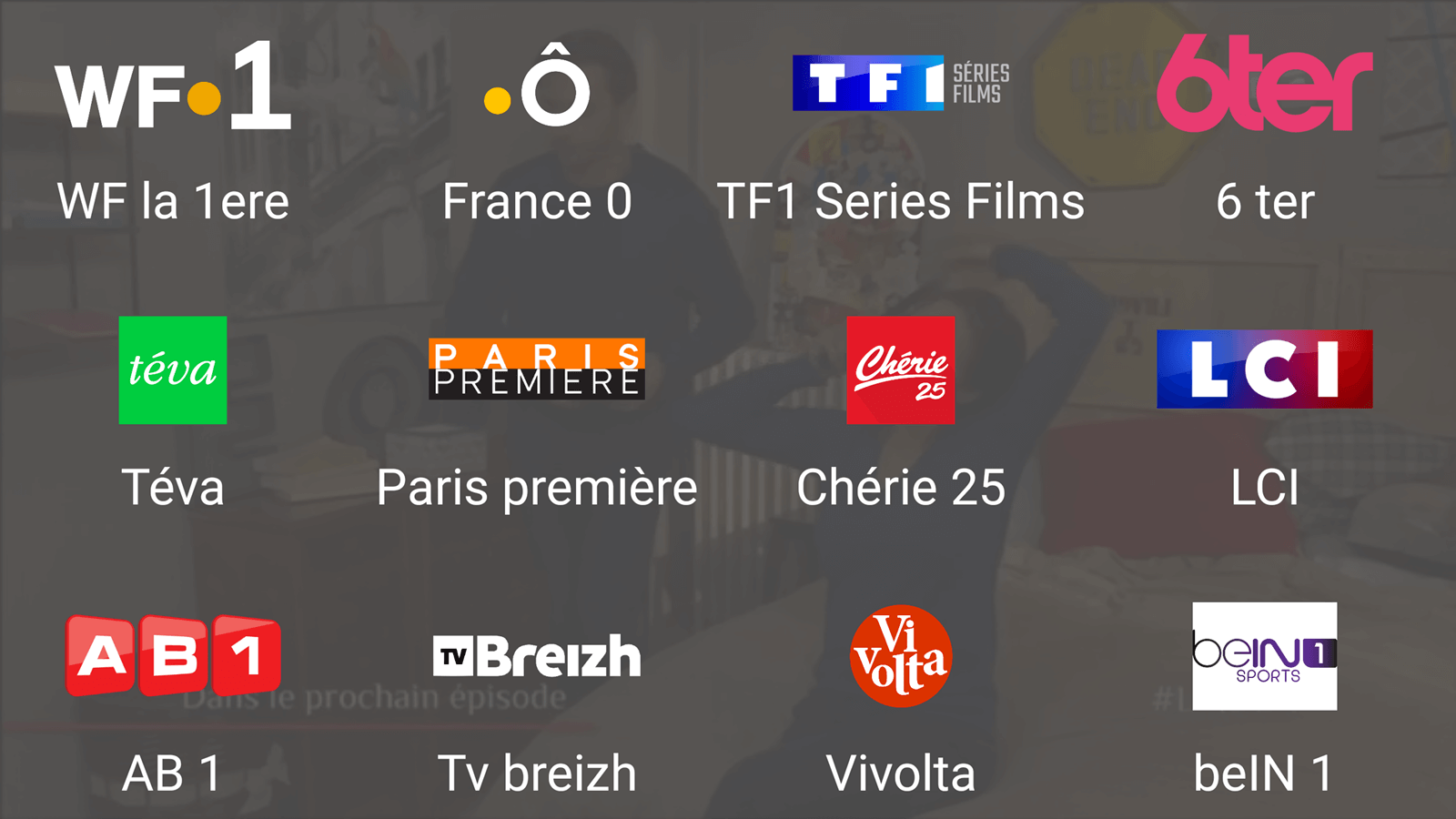Viewport: 1456px width, 819px height.
Task: Open the Téva channel
Action: point(173,369)
